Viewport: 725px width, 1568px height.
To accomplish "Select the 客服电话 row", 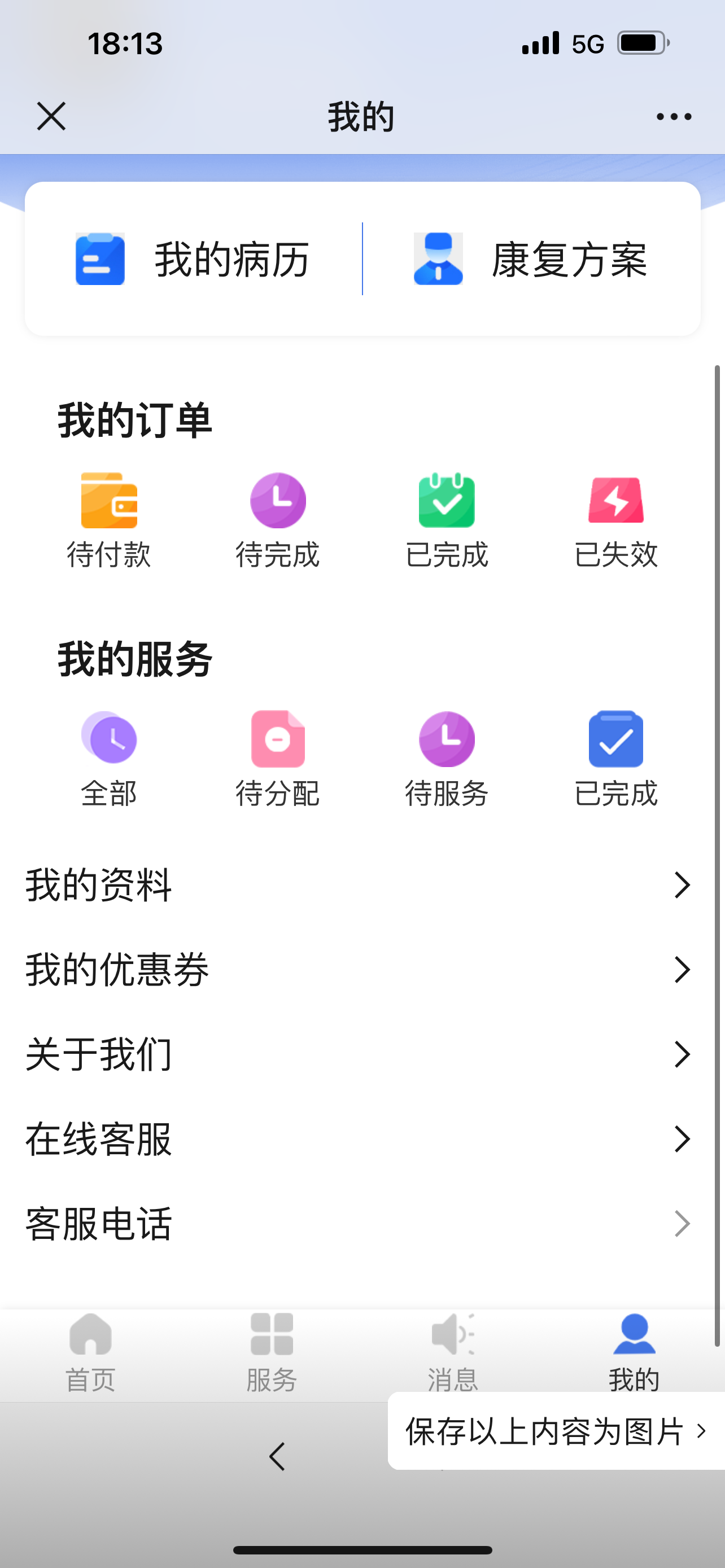I will click(359, 1224).
